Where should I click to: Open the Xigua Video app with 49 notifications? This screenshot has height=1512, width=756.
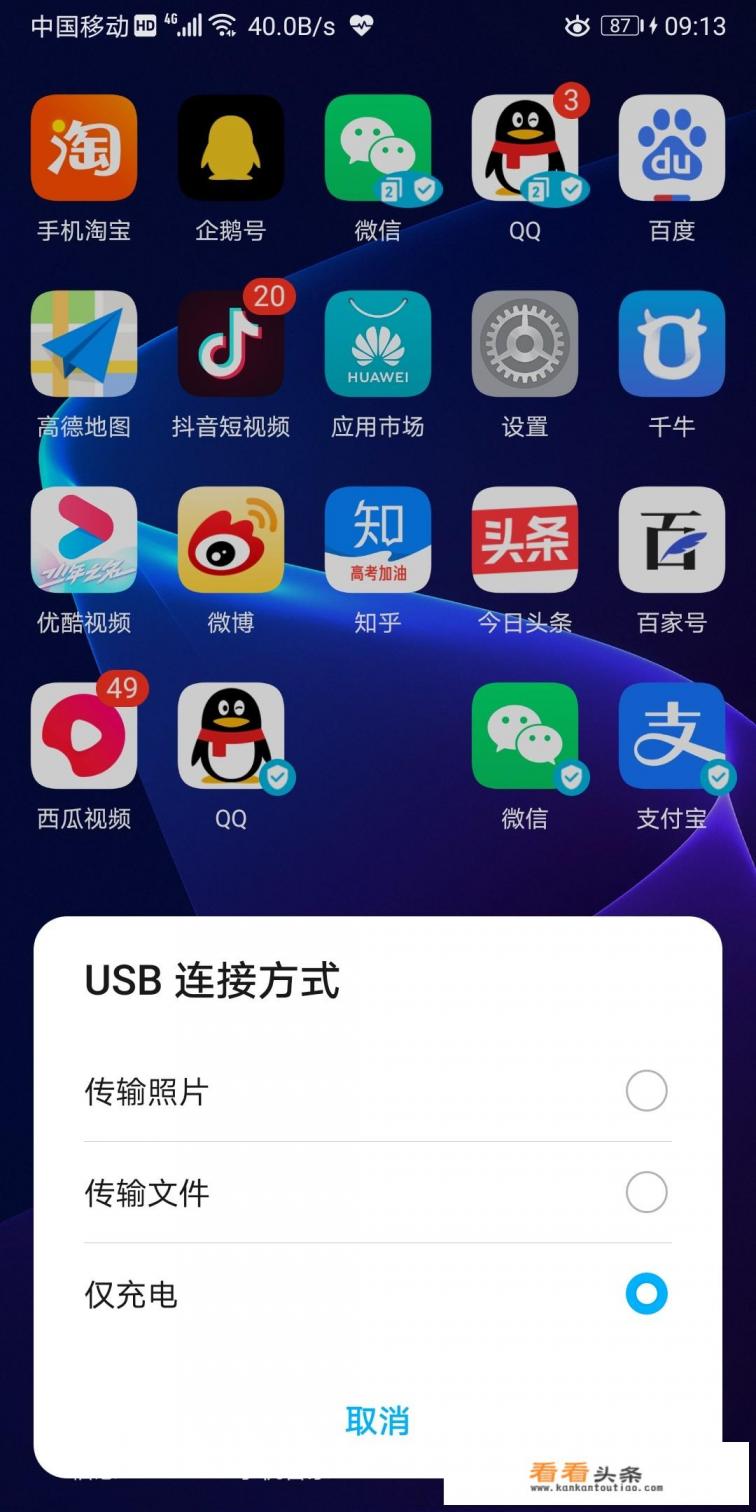coord(84,738)
